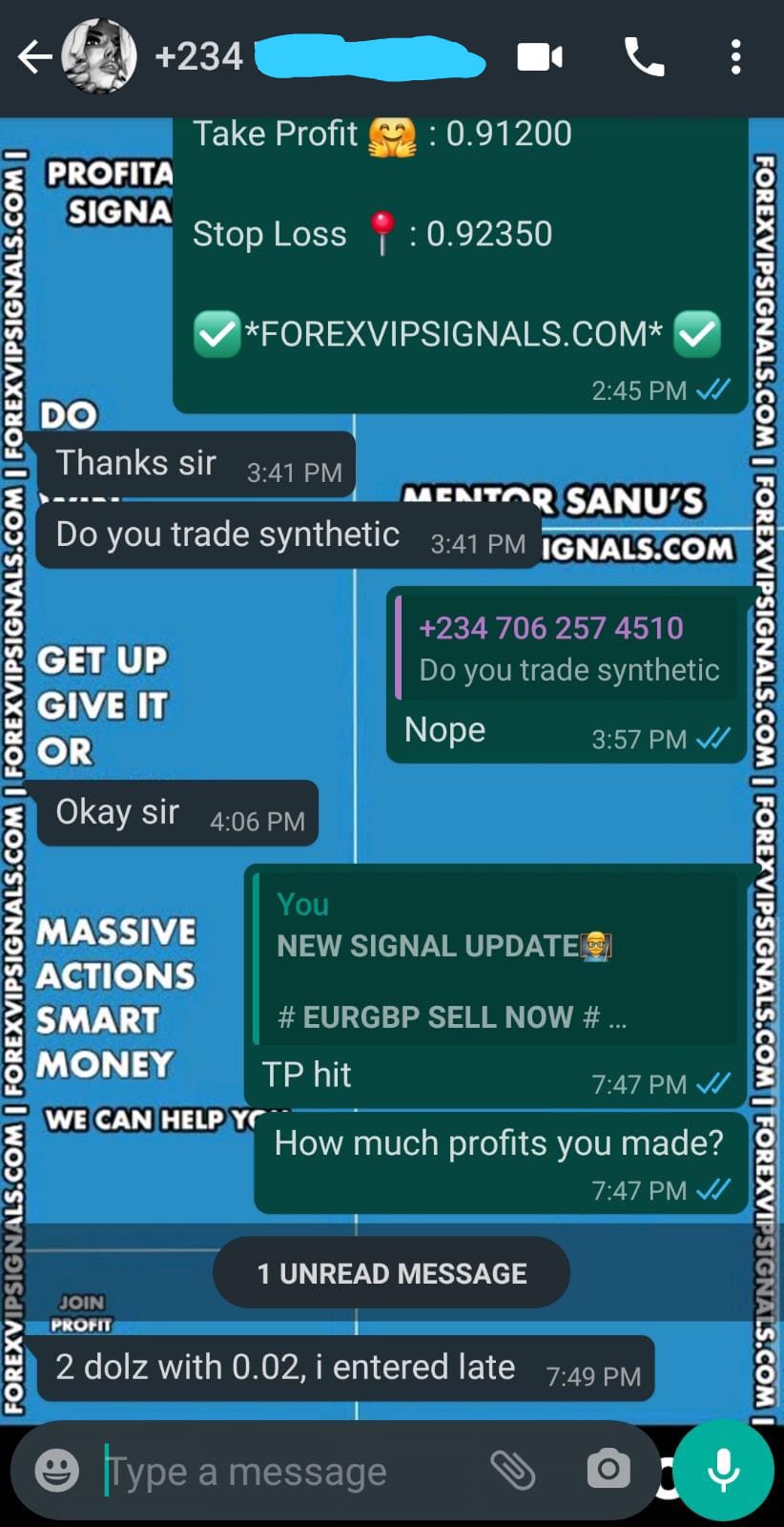Open the emoji picker
Viewport: 784px width, 1527px height.
coord(57,1471)
